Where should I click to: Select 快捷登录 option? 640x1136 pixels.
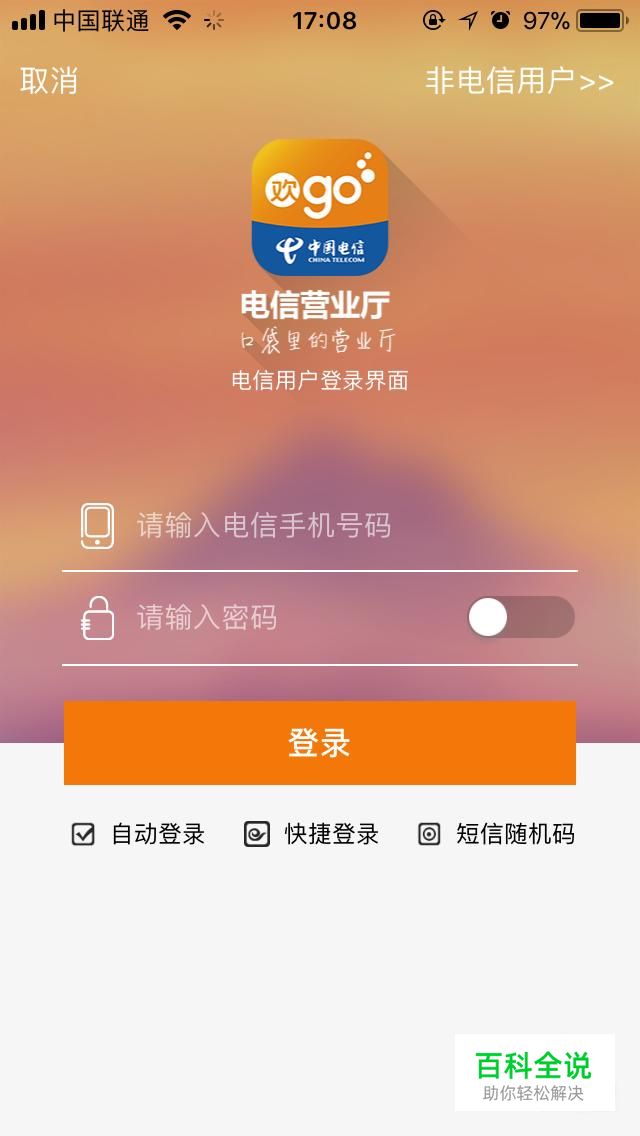pos(311,834)
